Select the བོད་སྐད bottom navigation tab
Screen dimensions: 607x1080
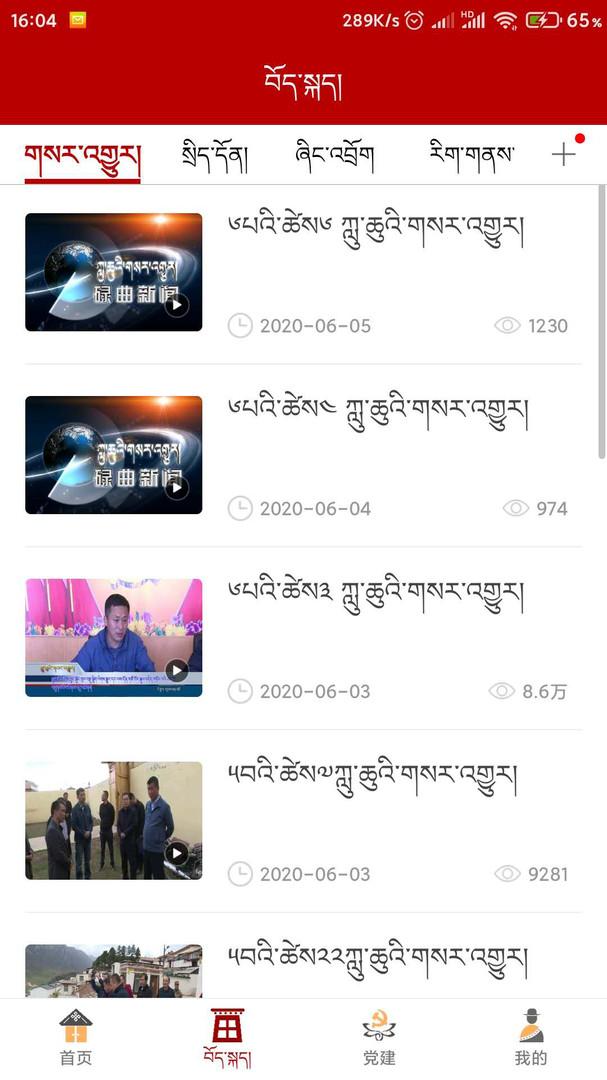pos(227,1037)
